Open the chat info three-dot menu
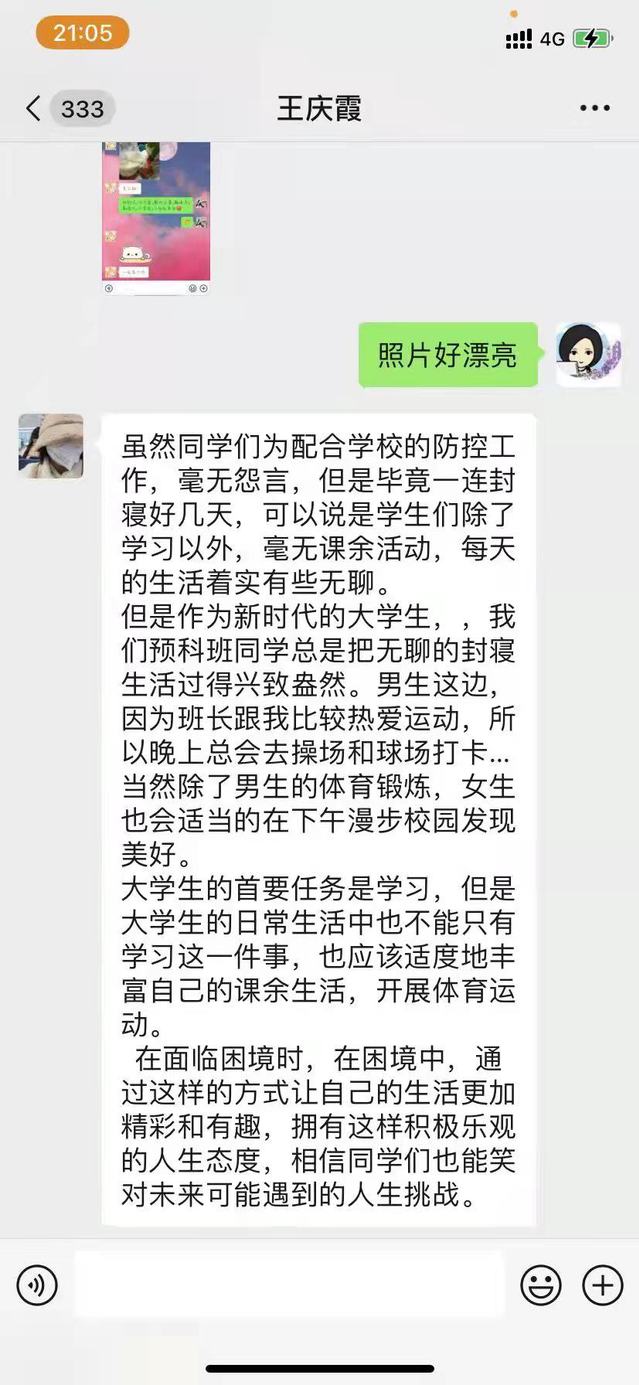639x1385 pixels. pos(594,108)
